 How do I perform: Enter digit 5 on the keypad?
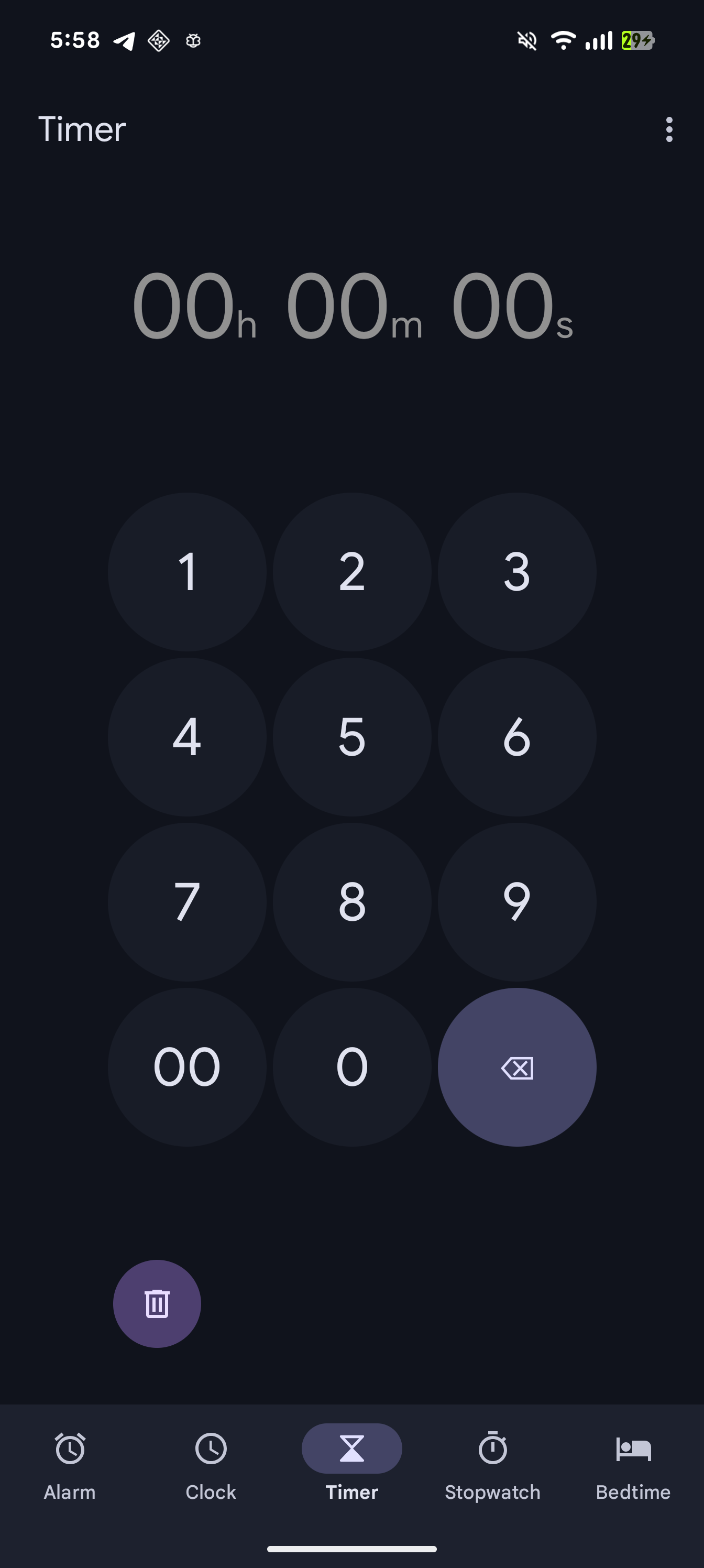click(351, 736)
